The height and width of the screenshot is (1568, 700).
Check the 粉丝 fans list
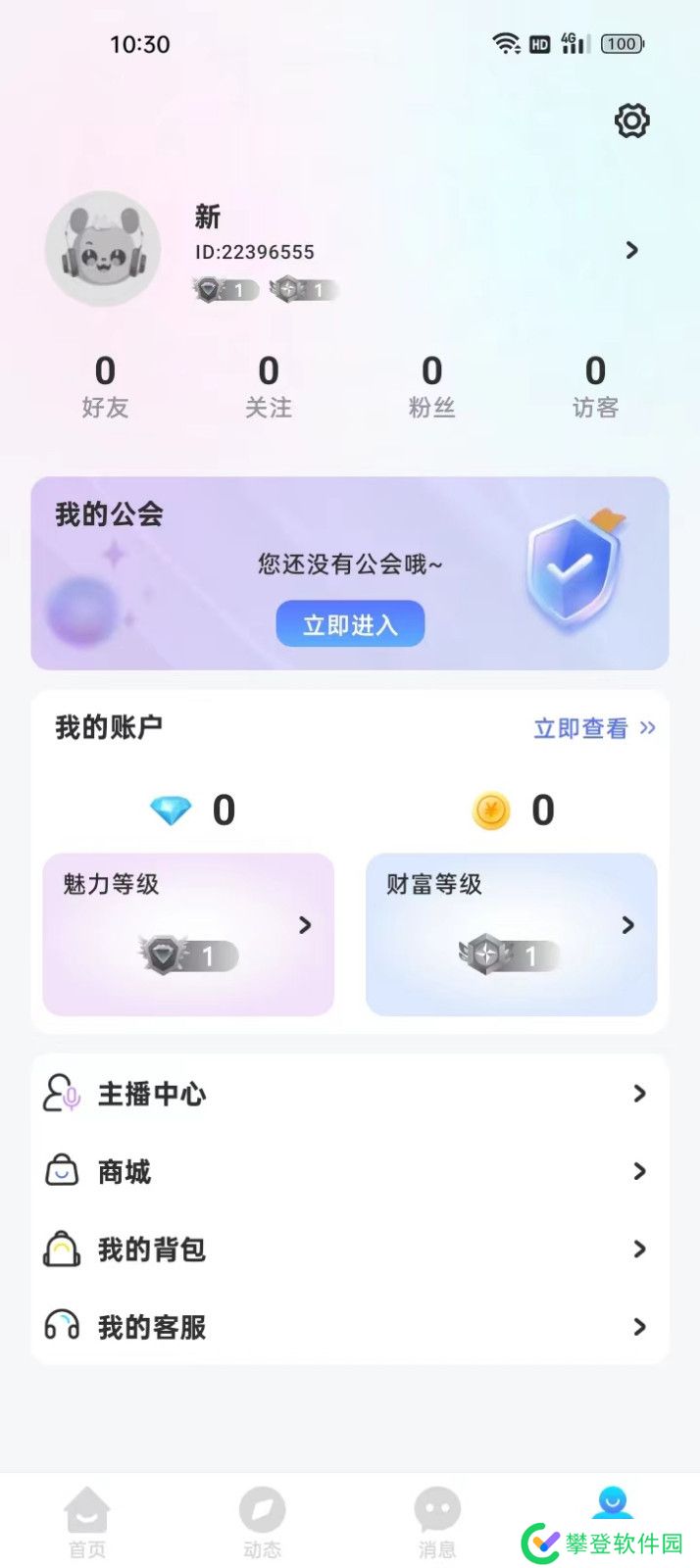point(431,386)
